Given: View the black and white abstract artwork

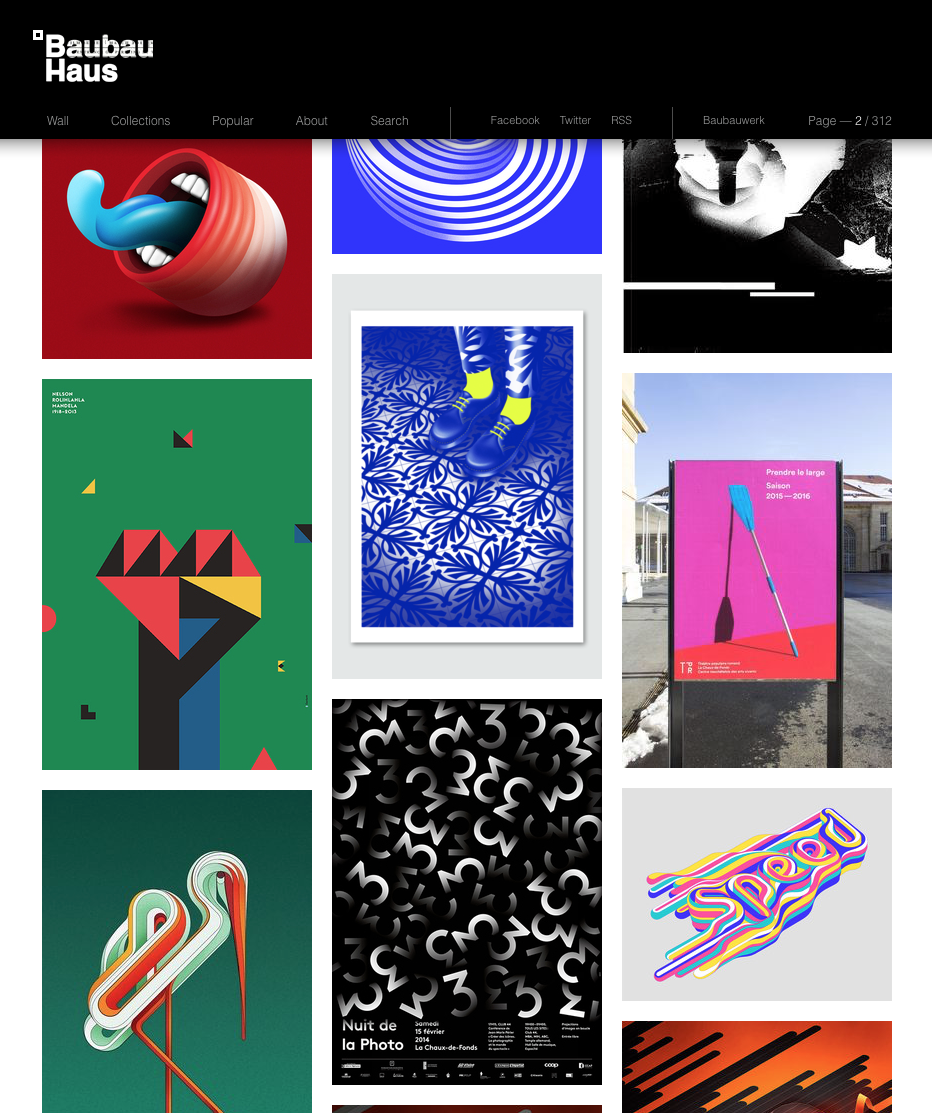Looking at the screenshot, I should (757, 247).
